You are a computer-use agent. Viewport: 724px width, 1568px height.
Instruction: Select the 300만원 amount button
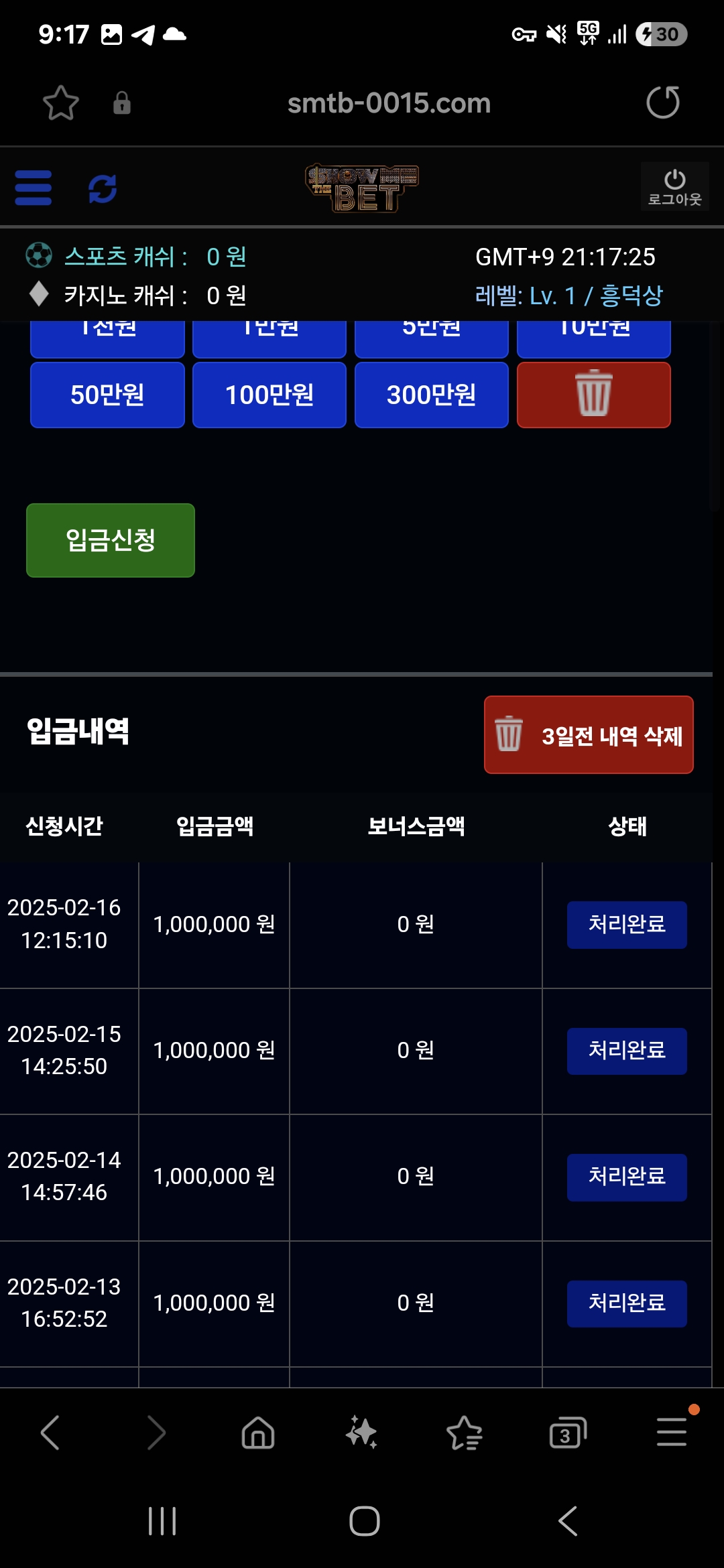tap(431, 395)
